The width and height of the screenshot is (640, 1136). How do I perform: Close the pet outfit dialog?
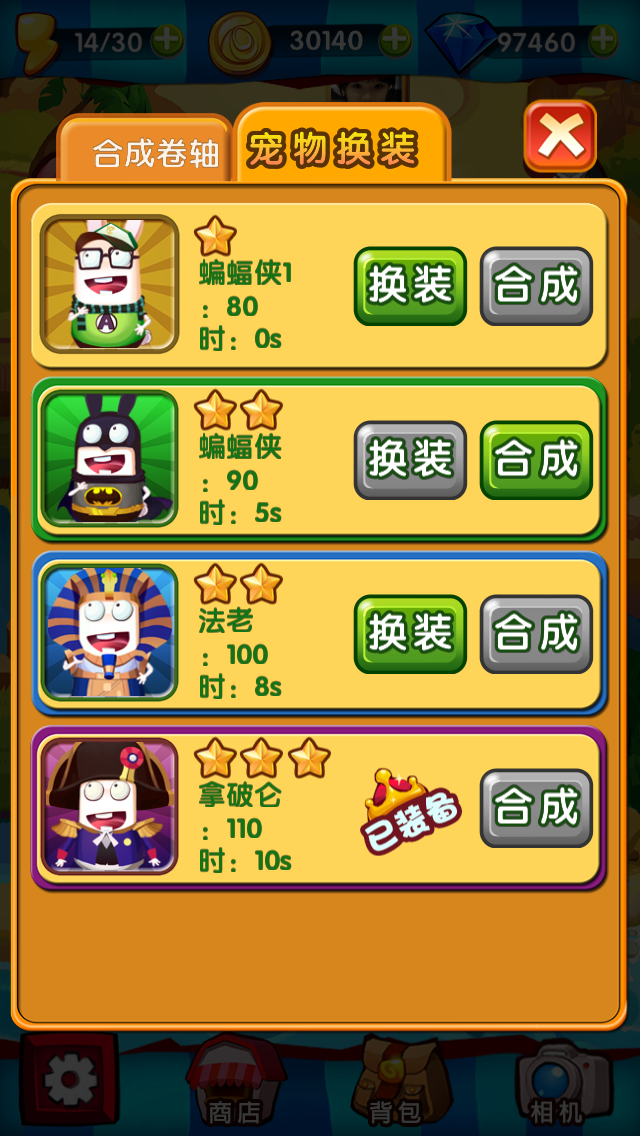pyautogui.click(x=560, y=137)
